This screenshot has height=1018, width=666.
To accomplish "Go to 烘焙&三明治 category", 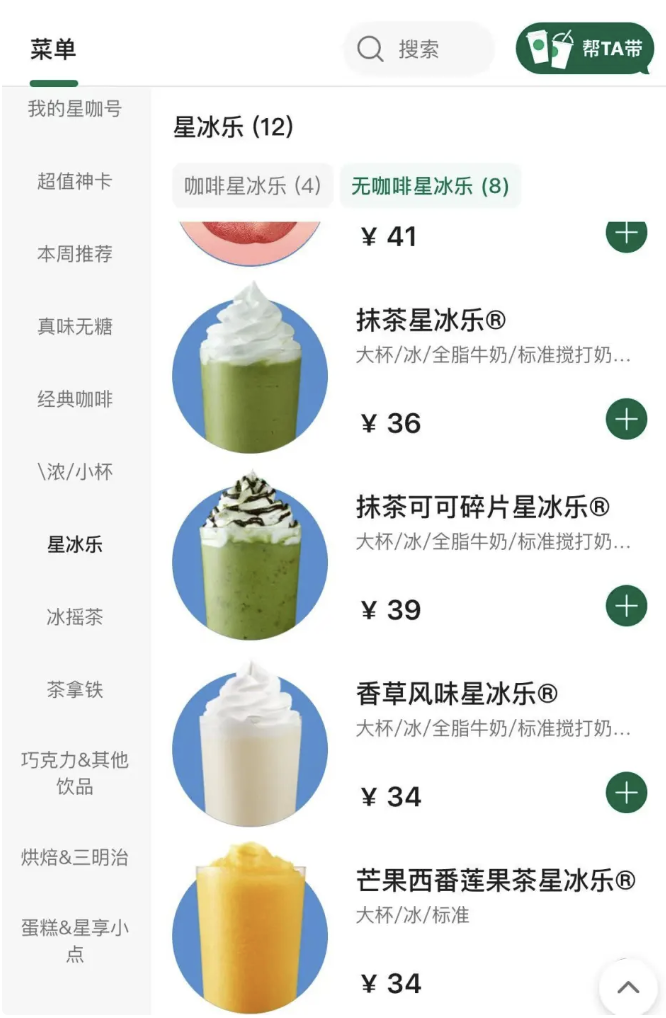I will tap(75, 858).
